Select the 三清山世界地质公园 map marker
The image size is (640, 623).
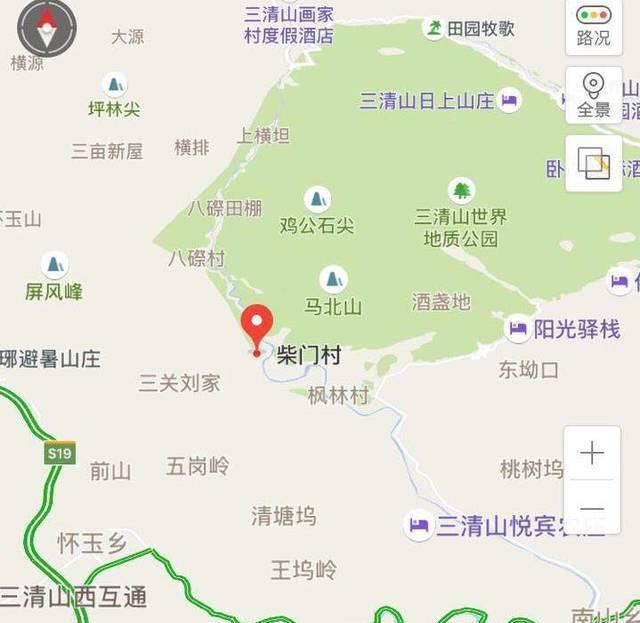[x=461, y=190]
